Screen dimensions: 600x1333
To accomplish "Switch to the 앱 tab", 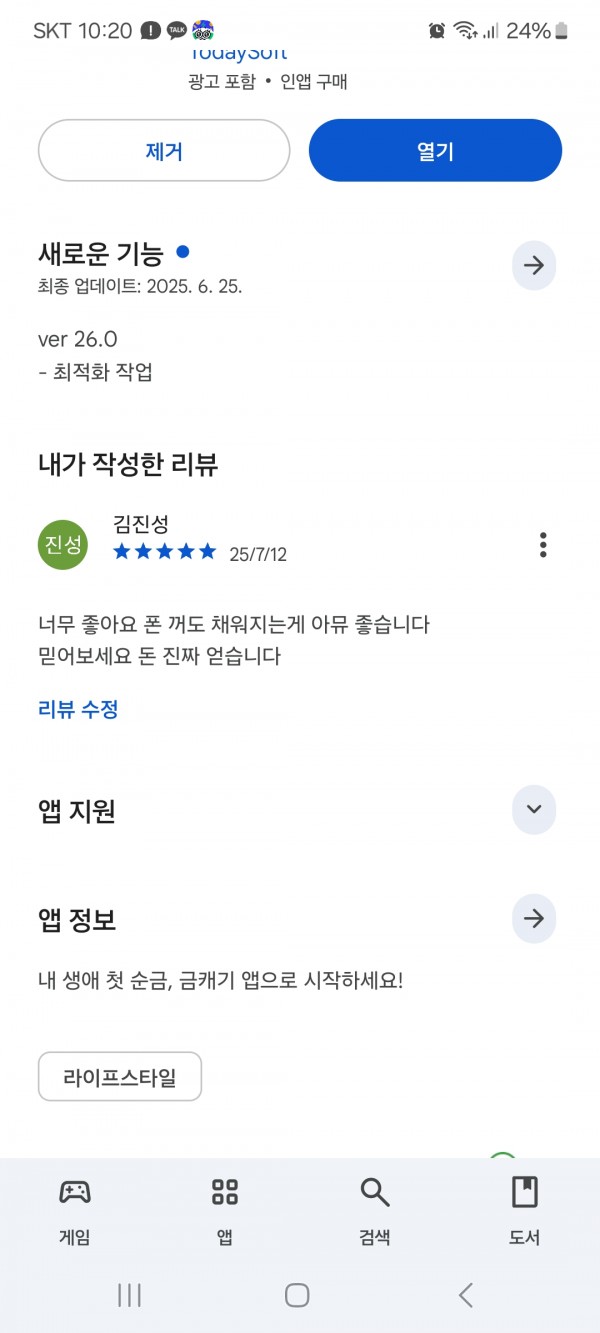I will (225, 1210).
